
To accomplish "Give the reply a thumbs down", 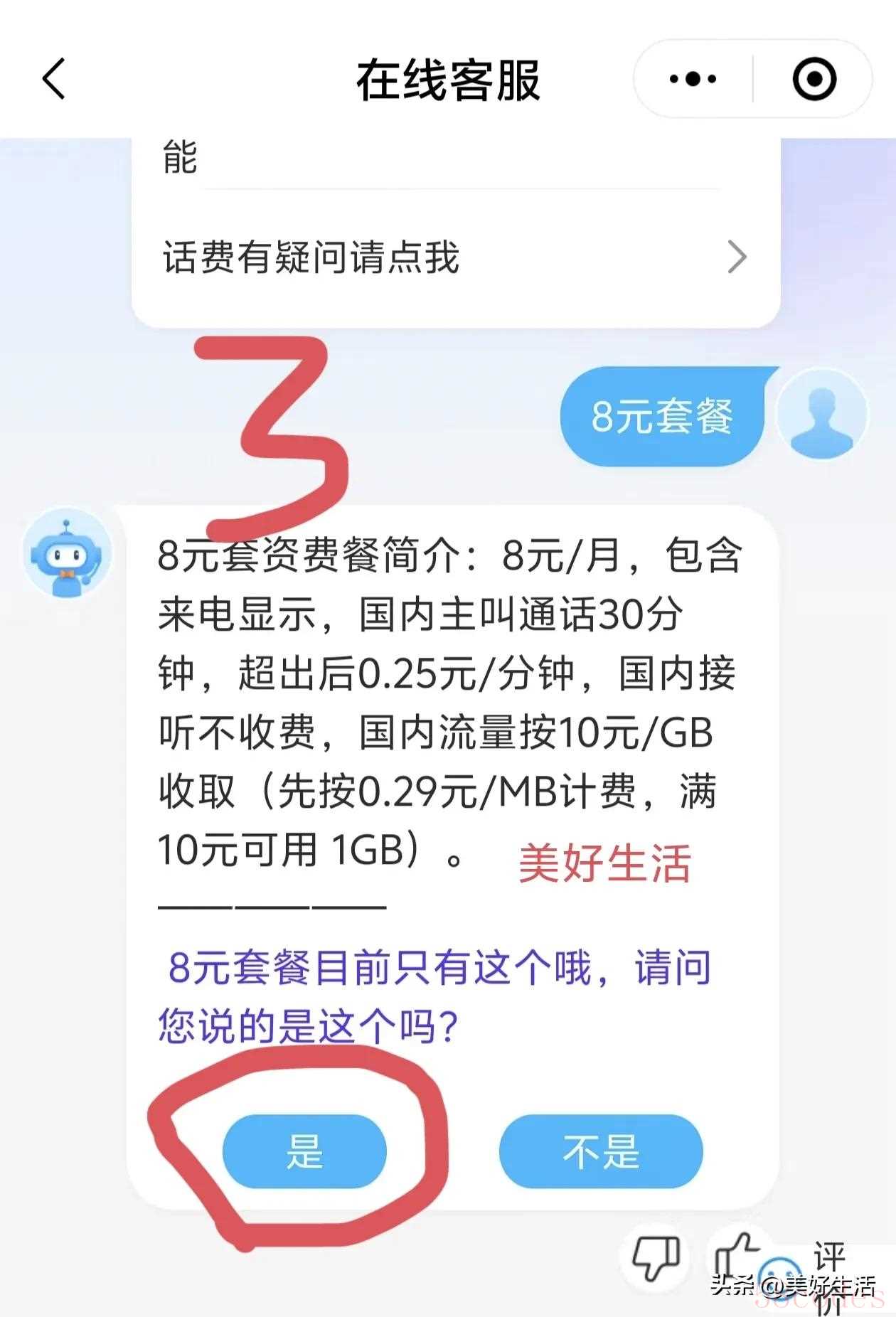I will (656, 1257).
